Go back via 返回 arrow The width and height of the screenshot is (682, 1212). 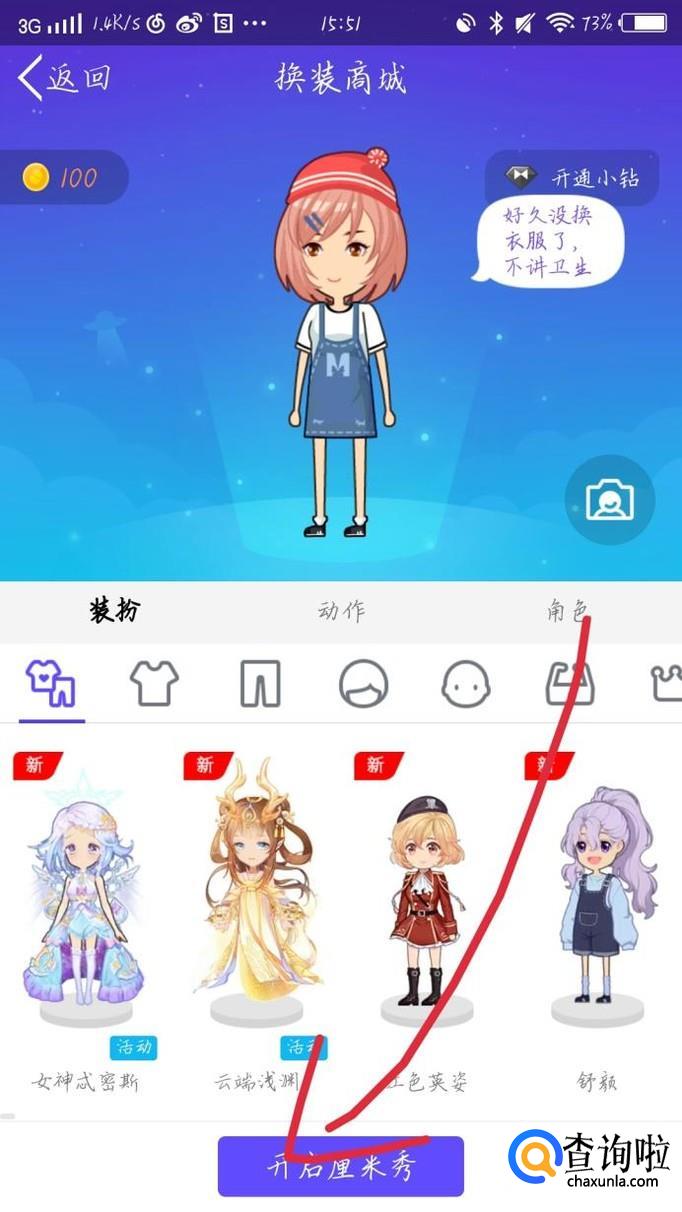point(62,78)
